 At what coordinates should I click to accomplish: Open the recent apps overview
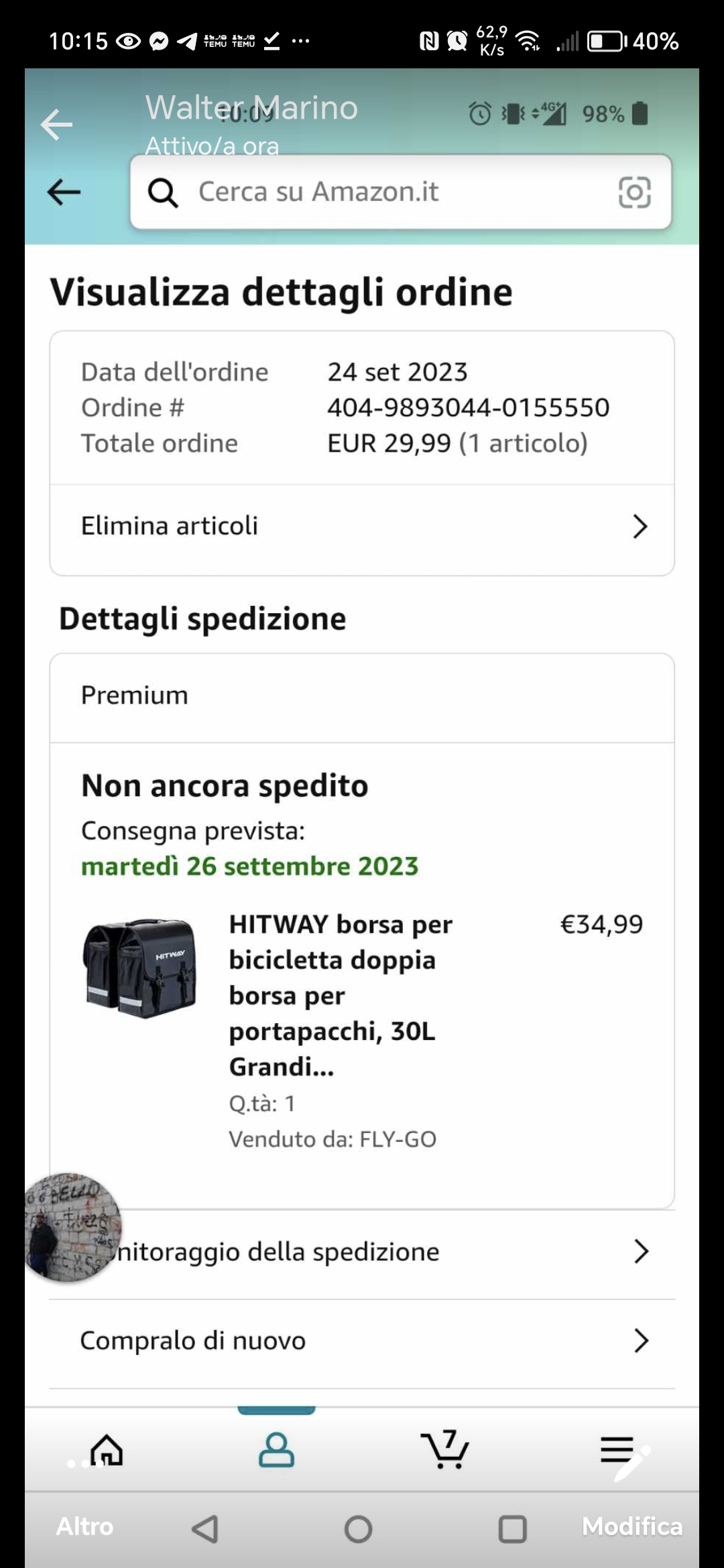pyautogui.click(x=512, y=1529)
